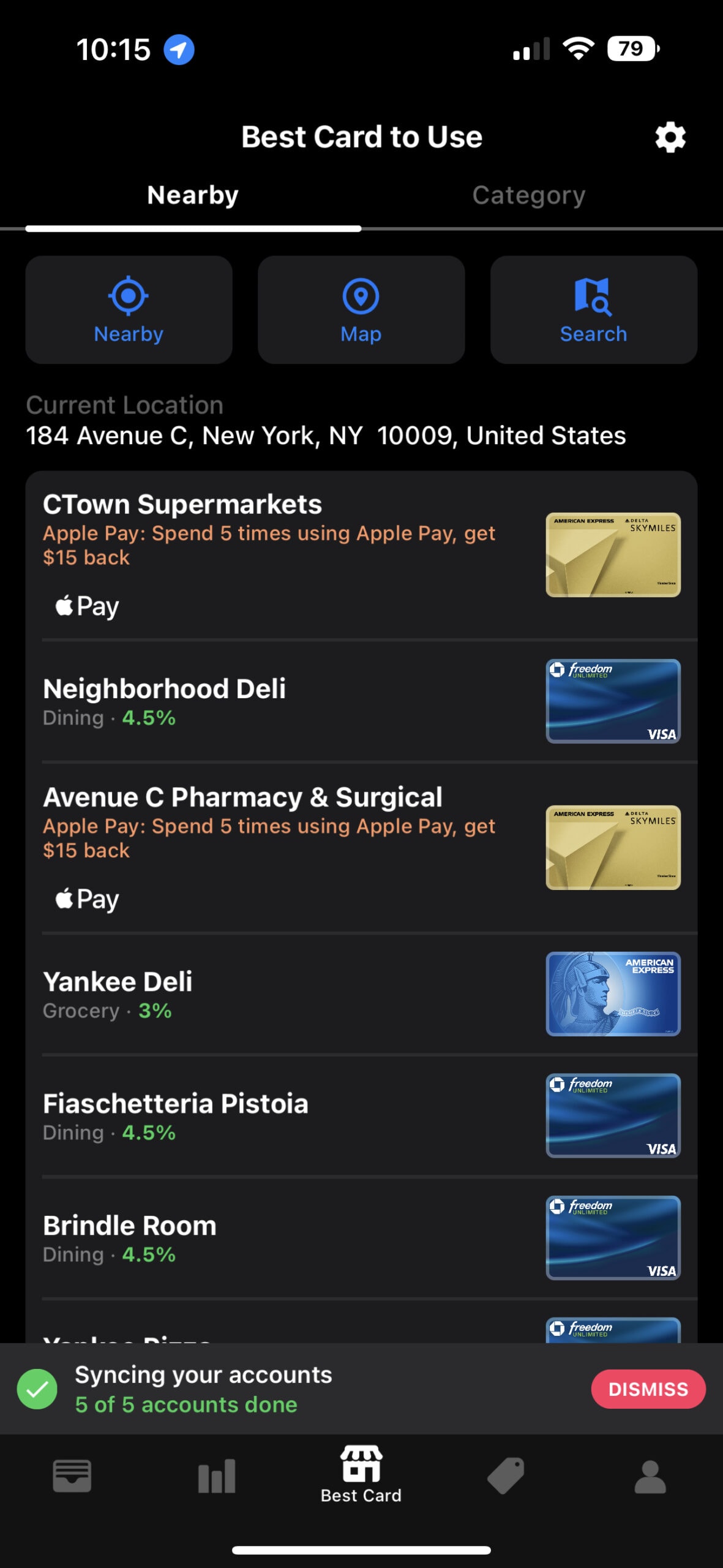Tap the Nearby location button
Image resolution: width=723 pixels, height=1568 pixels.
[x=129, y=310]
